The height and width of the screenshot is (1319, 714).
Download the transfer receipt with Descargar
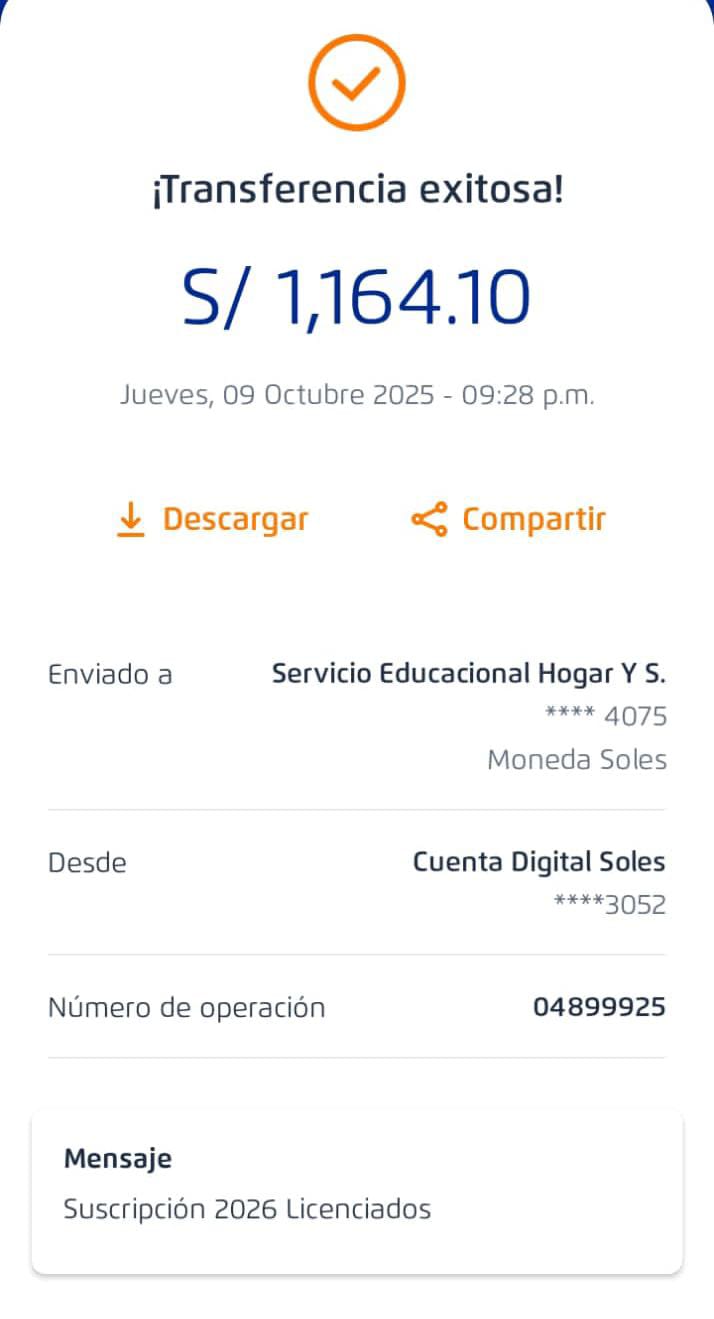pyautogui.click(x=213, y=520)
